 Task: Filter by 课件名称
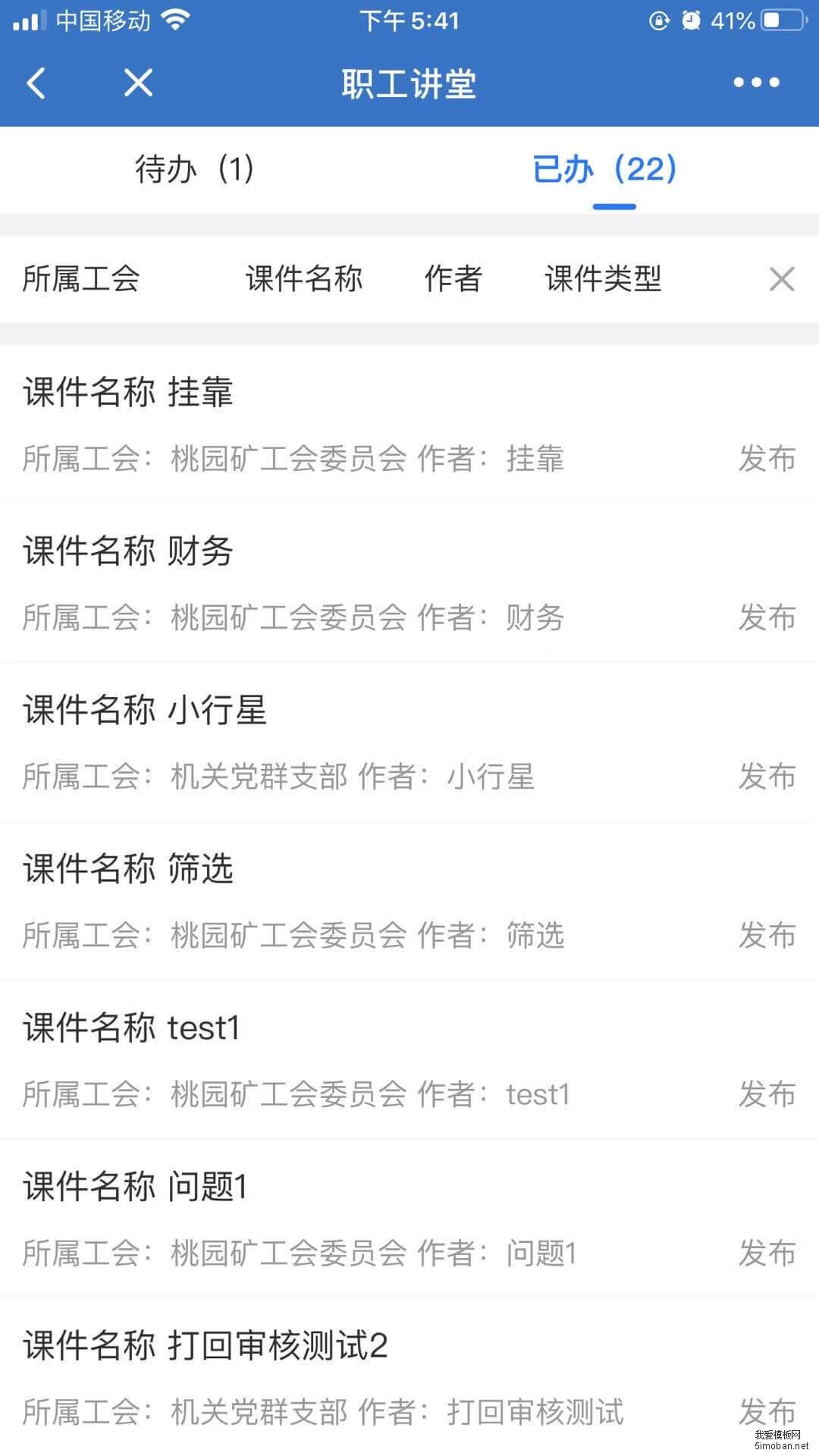tap(304, 279)
